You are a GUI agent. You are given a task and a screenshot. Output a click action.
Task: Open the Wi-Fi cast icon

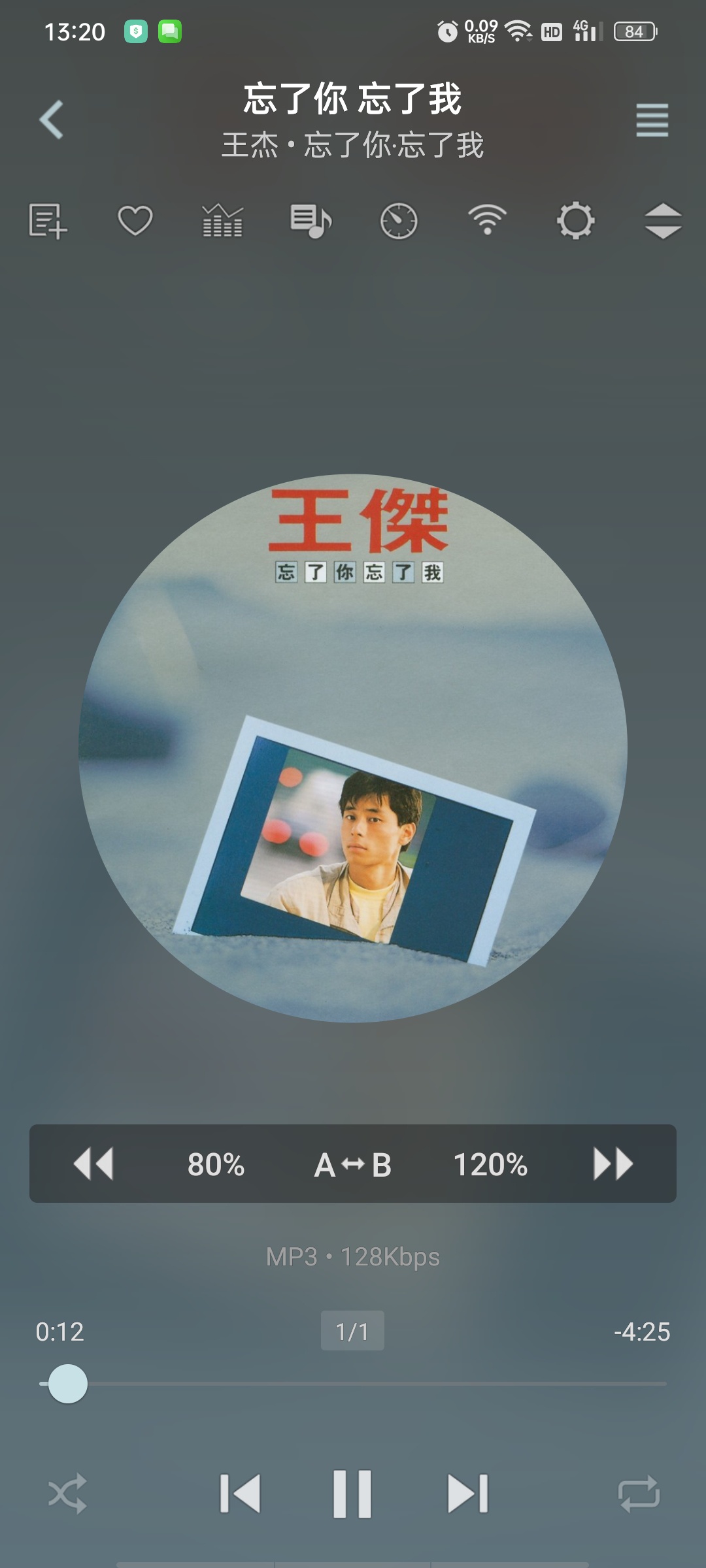tap(487, 220)
